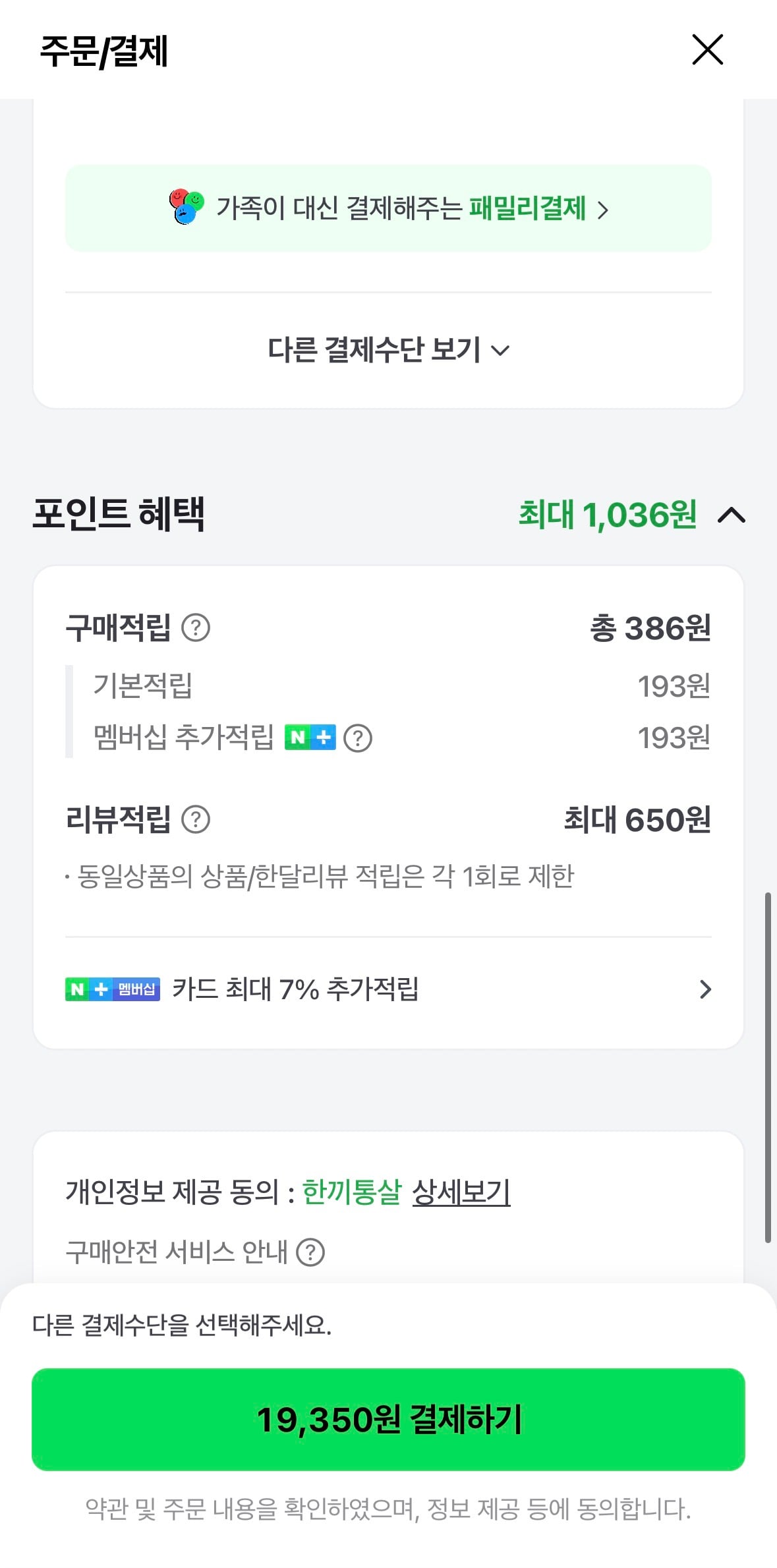Close the 주문/결제 checkout screen
The width and height of the screenshot is (777, 1568).
pos(707,51)
